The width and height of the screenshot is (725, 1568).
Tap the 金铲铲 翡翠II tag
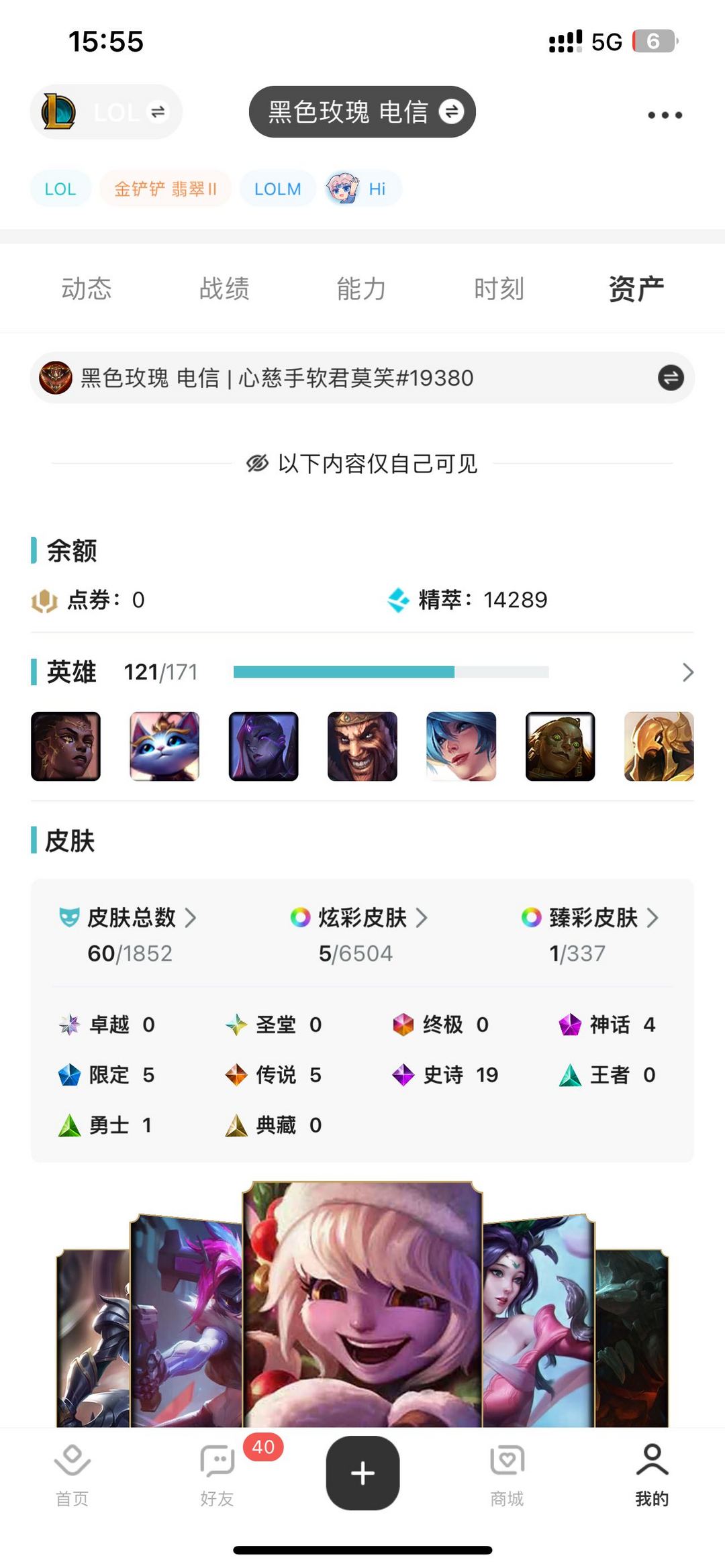[164, 189]
